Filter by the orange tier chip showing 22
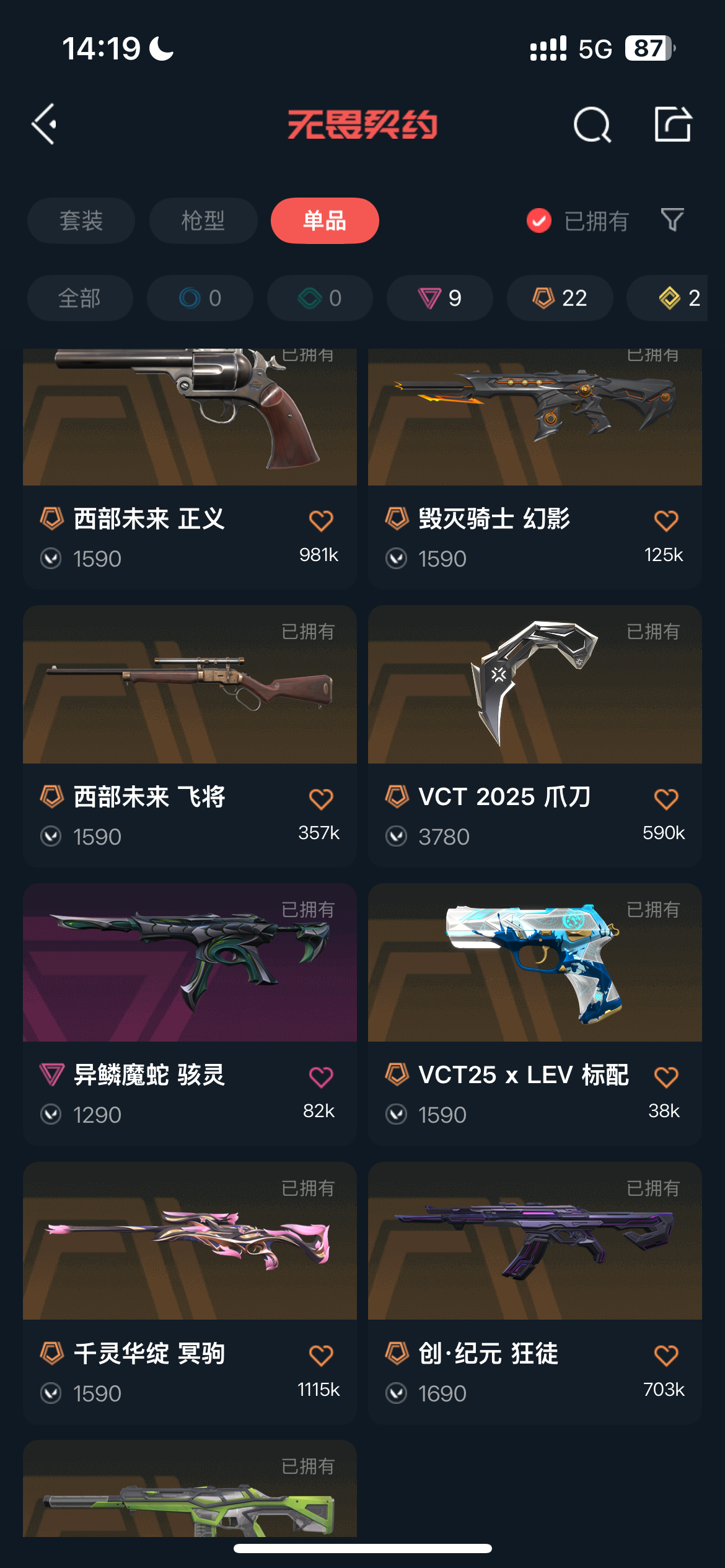Image resolution: width=725 pixels, height=1568 pixels. 560,298
